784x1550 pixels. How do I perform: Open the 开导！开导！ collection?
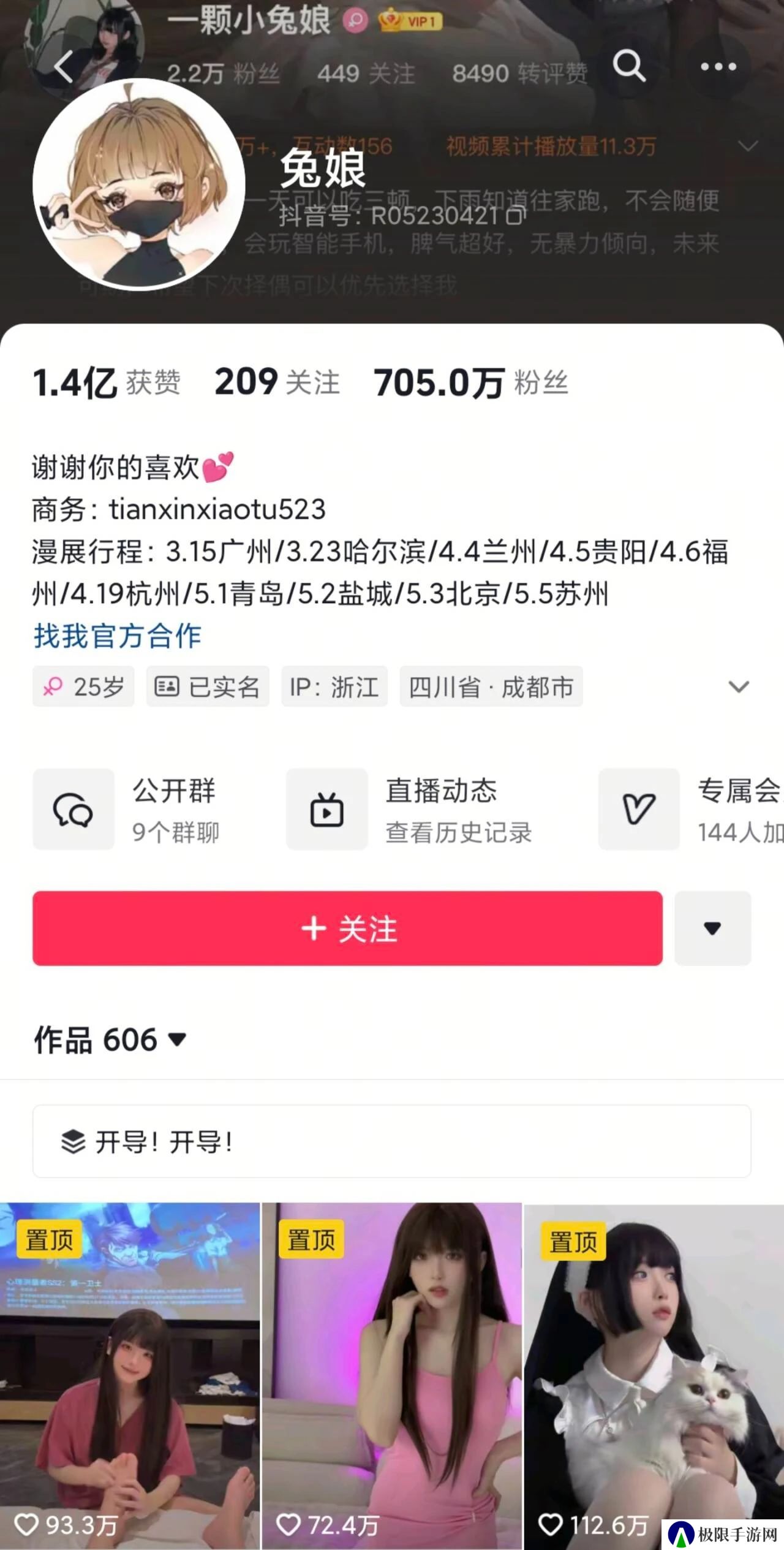coord(391,1141)
